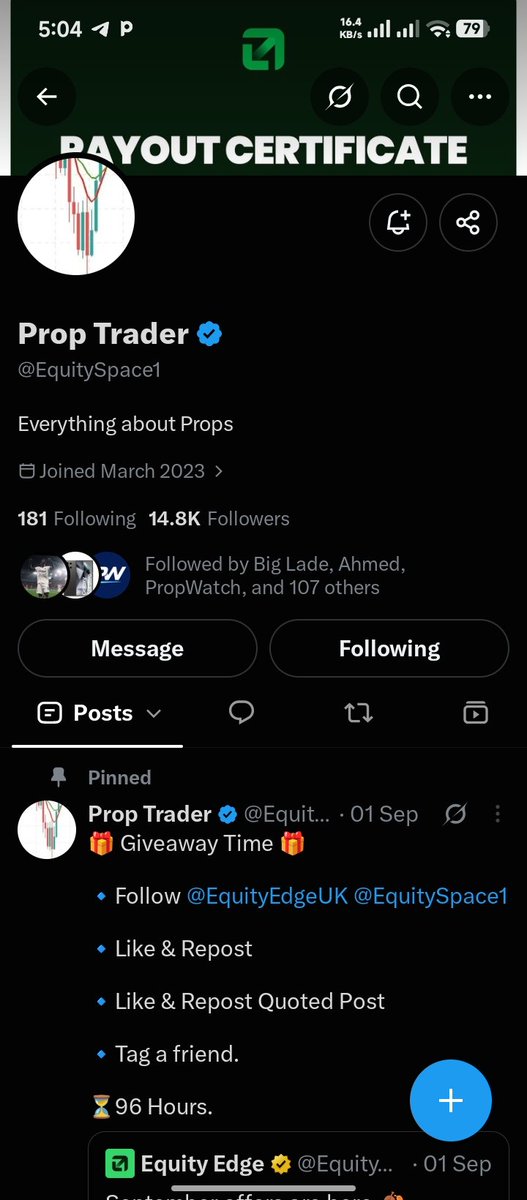Open the pinned post's three-dot menu
The width and height of the screenshot is (527, 1200).
coord(498,814)
